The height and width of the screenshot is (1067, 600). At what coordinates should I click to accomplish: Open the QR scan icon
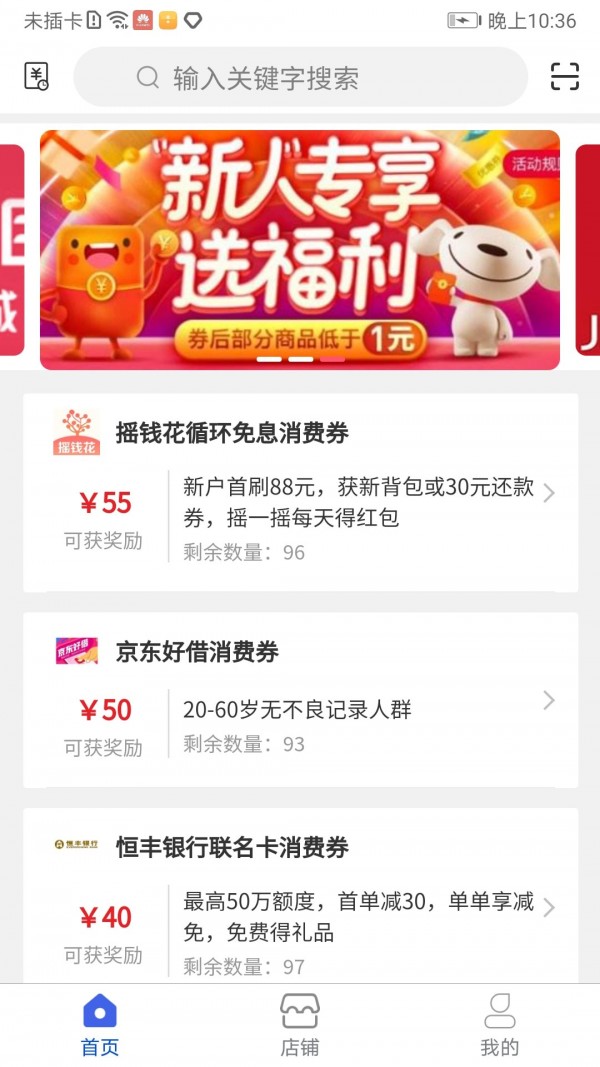coord(565,77)
